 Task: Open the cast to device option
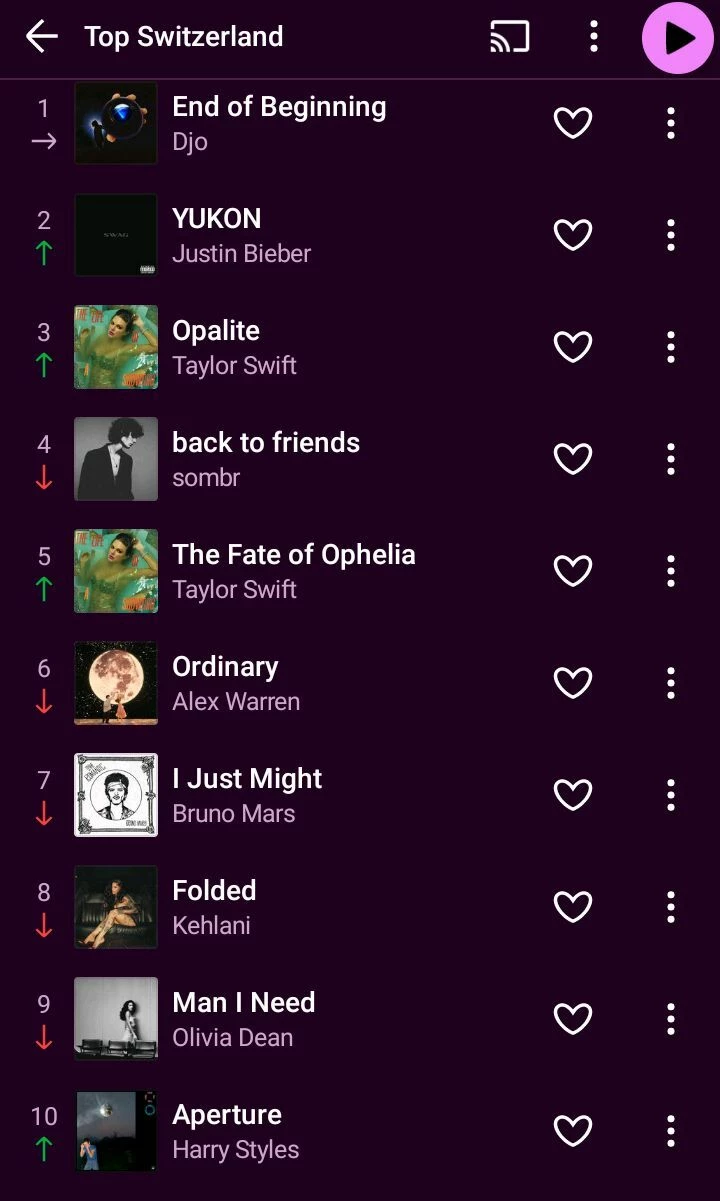(509, 37)
